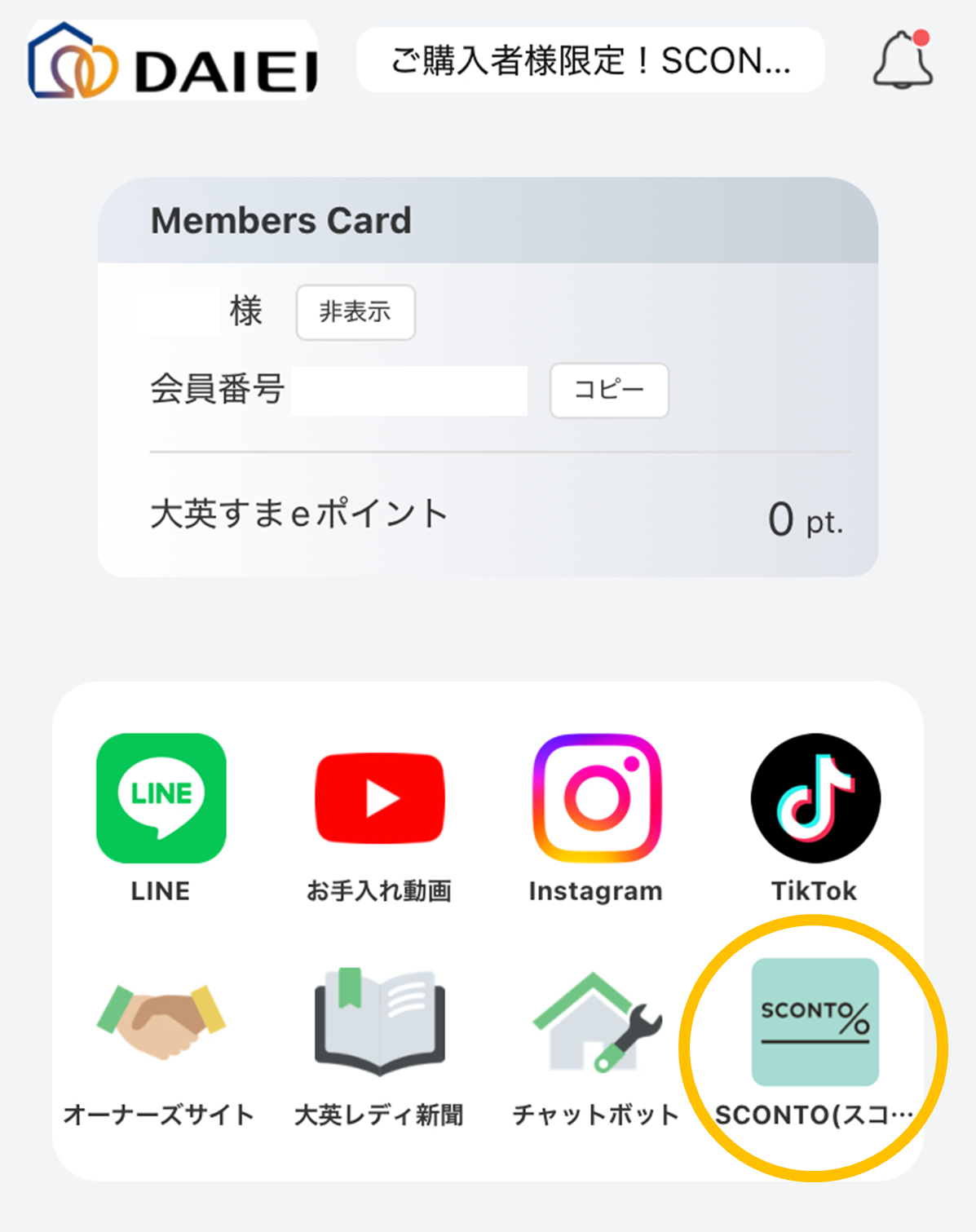Open the SCONTO purchaser-only announcement banner
Screen dimensions: 976x1232
590,60
